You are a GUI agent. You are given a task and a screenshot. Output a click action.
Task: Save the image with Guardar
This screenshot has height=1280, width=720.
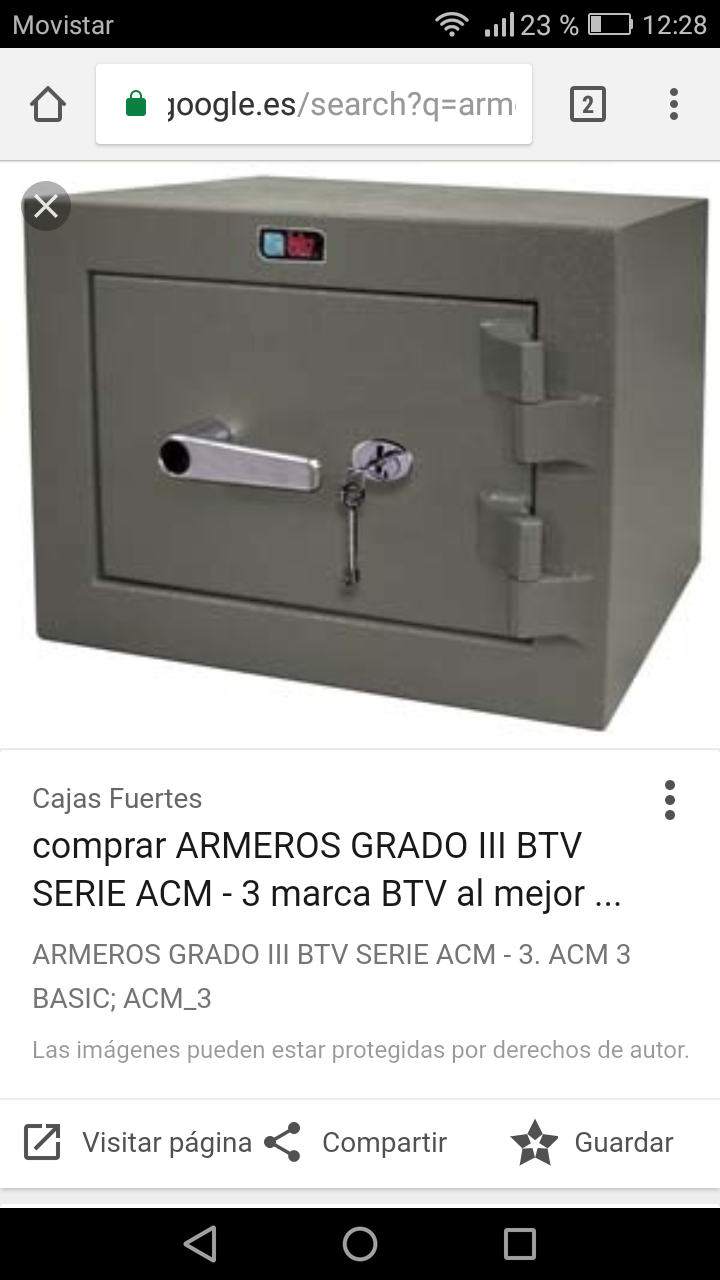pos(592,1142)
